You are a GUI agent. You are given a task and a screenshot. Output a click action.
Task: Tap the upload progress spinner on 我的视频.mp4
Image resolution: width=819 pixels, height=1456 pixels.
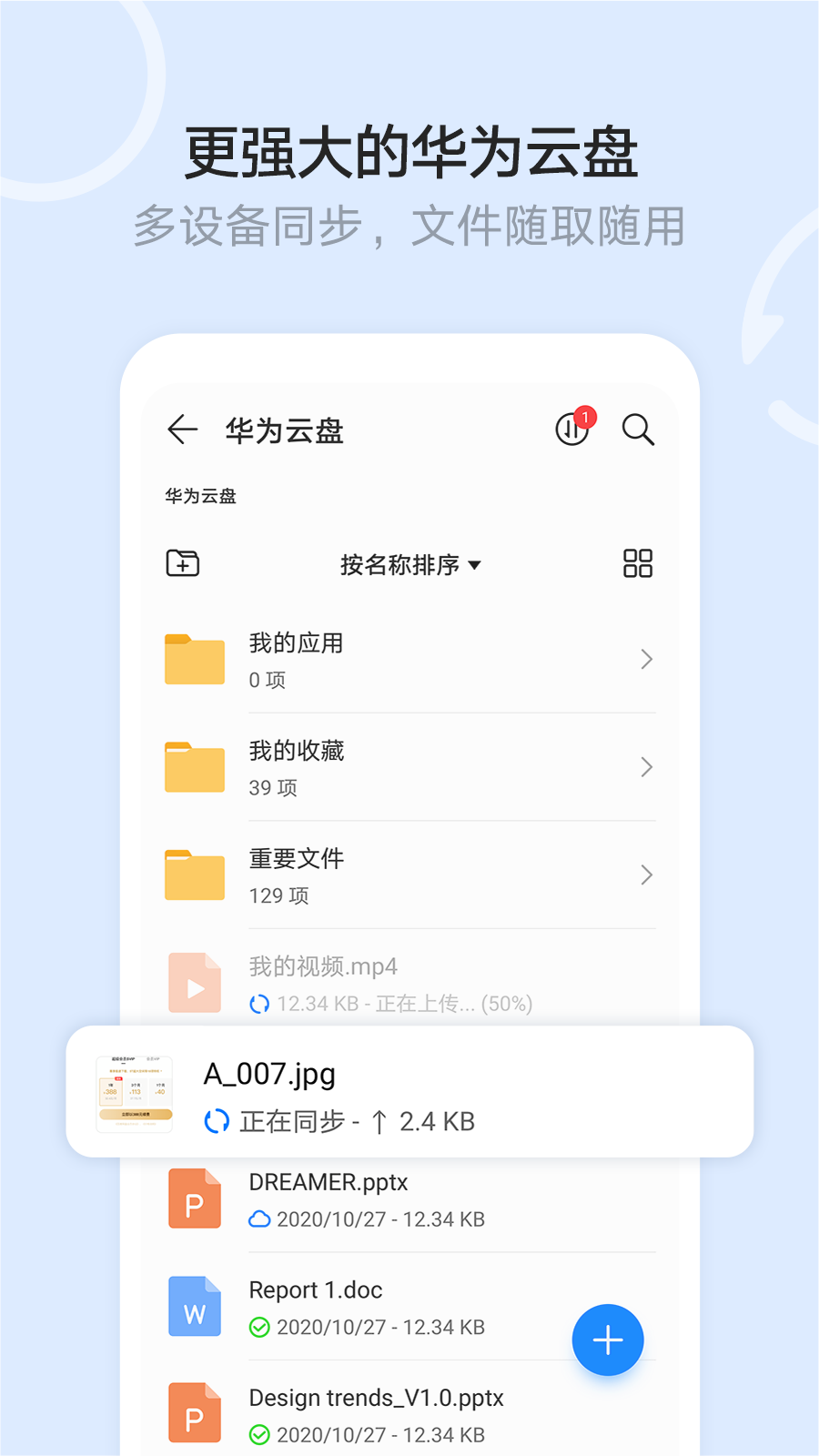coord(258,1004)
